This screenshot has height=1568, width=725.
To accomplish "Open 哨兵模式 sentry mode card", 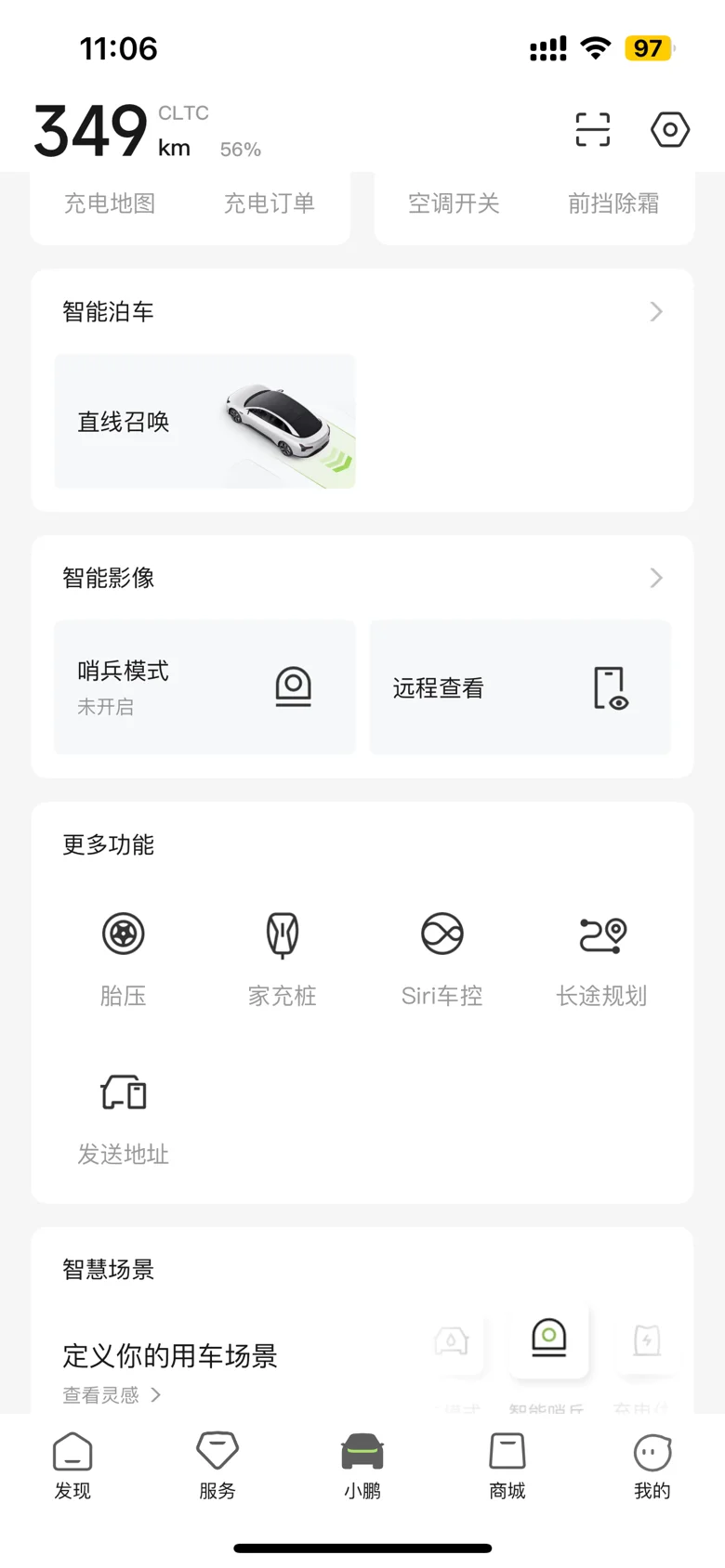I will (x=204, y=687).
